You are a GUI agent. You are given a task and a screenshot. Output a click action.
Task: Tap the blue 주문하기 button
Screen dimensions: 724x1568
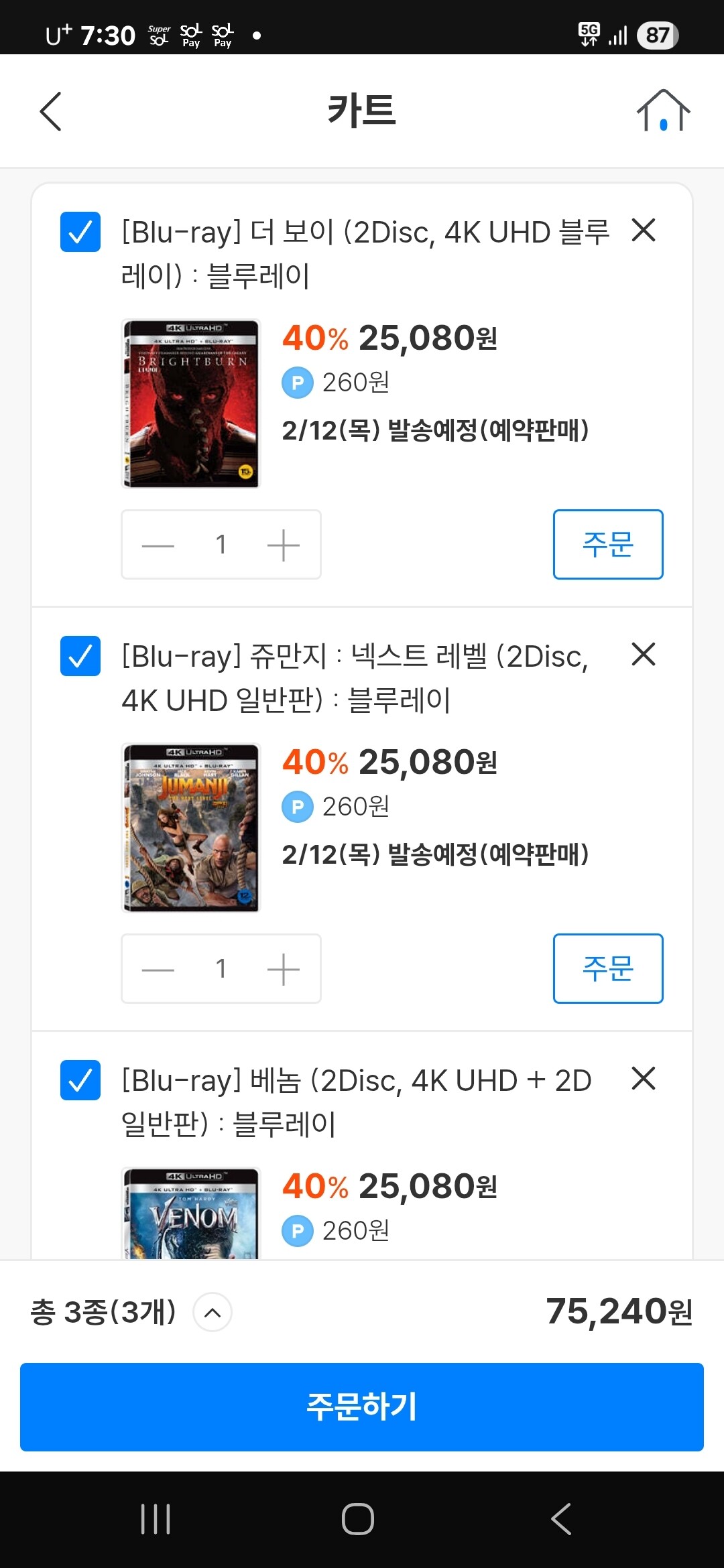(x=362, y=1407)
